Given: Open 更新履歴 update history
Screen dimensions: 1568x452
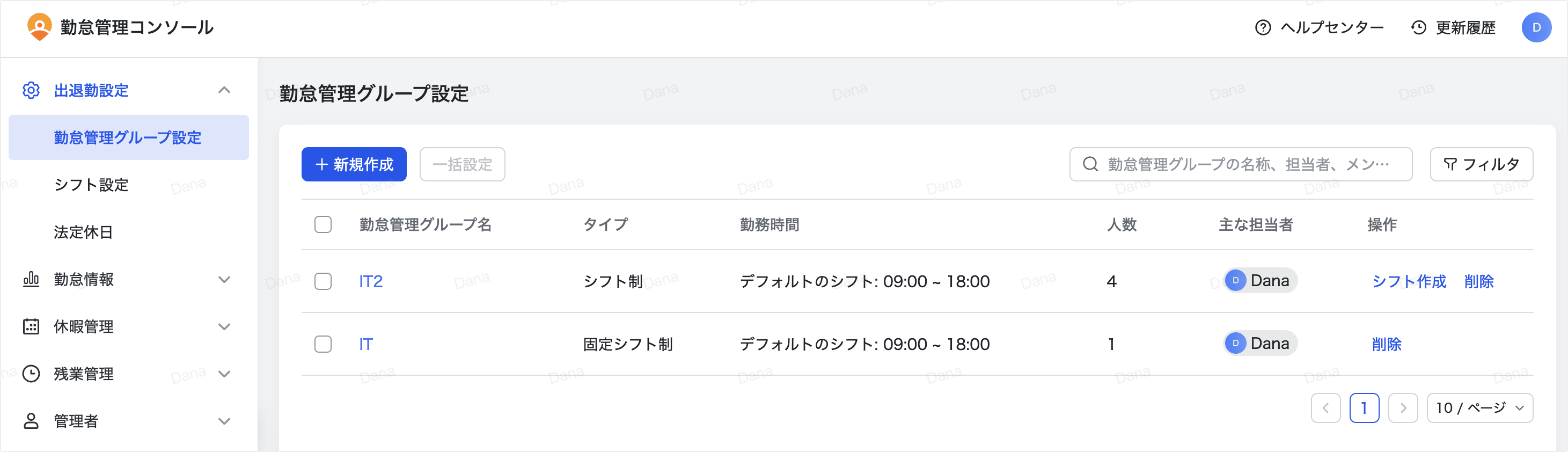Looking at the screenshot, I should tap(1453, 27).
